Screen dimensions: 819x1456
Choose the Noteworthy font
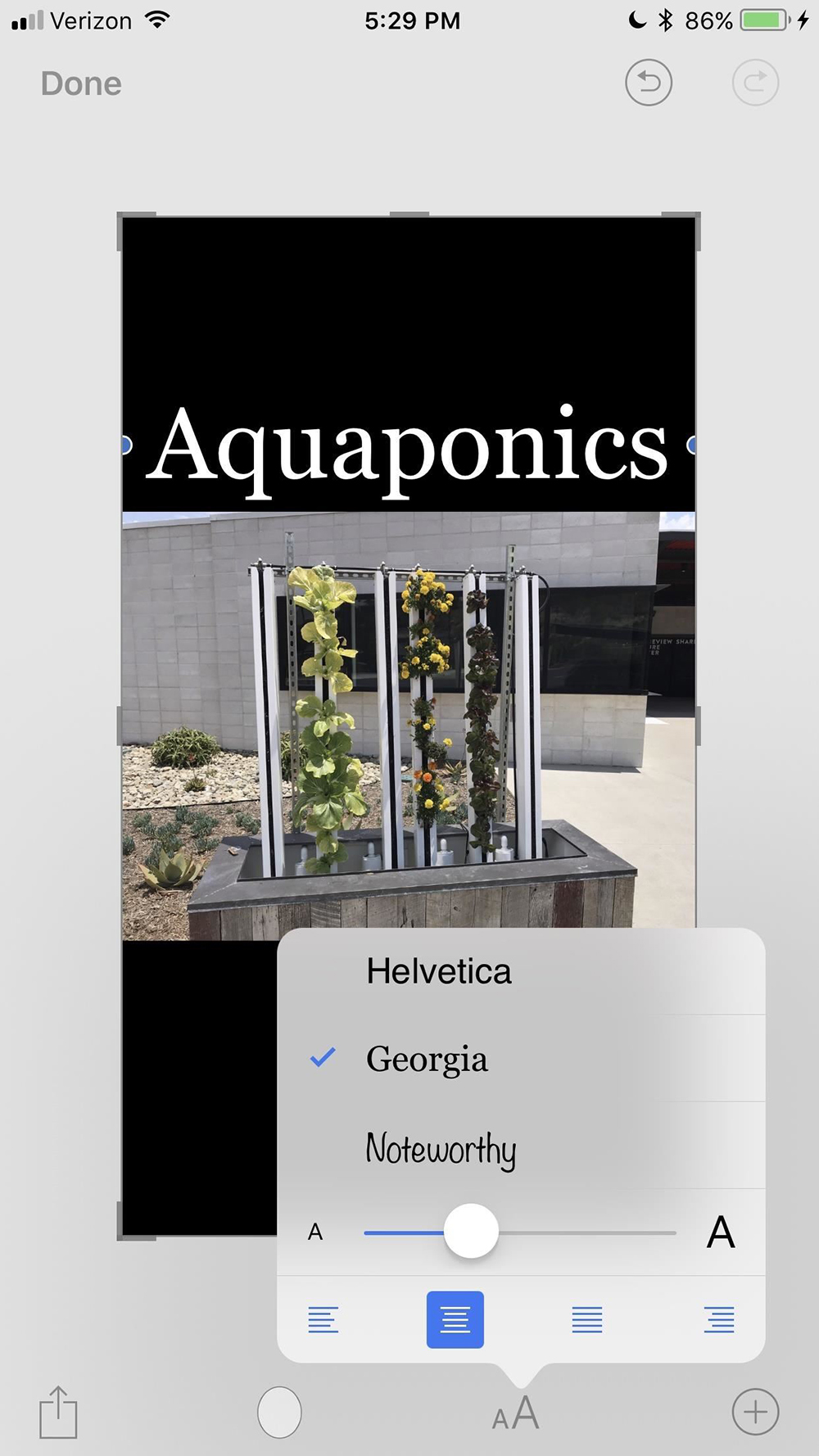tap(441, 1148)
